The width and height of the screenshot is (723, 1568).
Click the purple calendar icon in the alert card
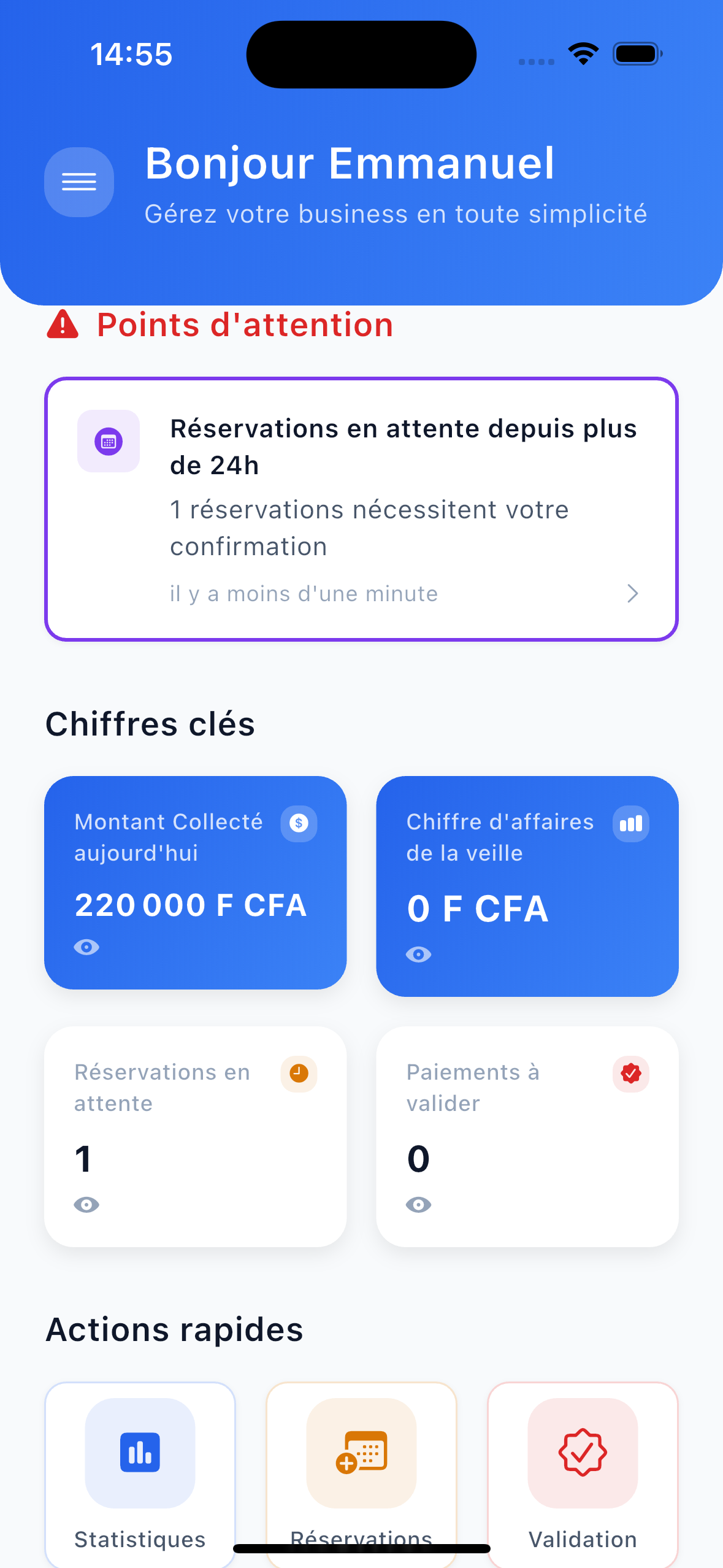tap(108, 441)
